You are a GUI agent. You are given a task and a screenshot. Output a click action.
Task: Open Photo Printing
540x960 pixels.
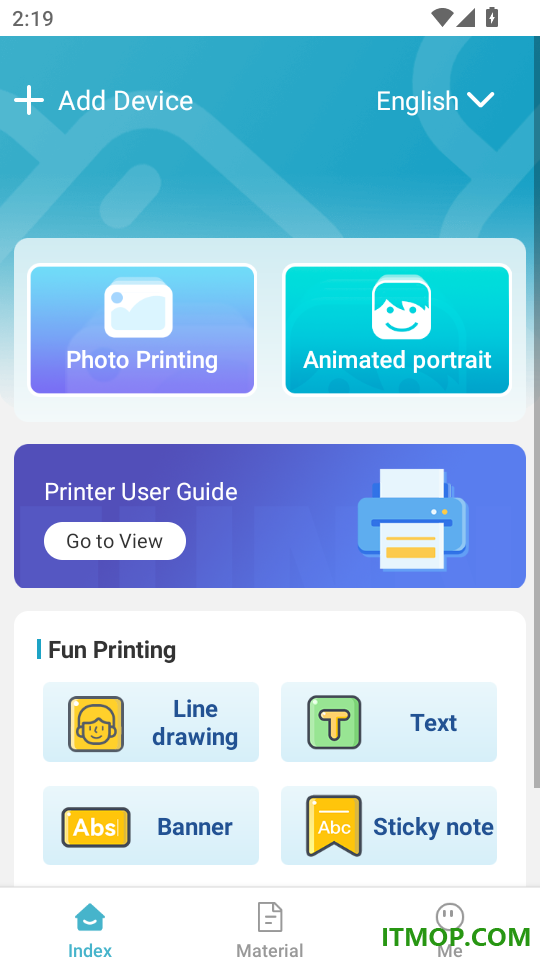pos(142,330)
